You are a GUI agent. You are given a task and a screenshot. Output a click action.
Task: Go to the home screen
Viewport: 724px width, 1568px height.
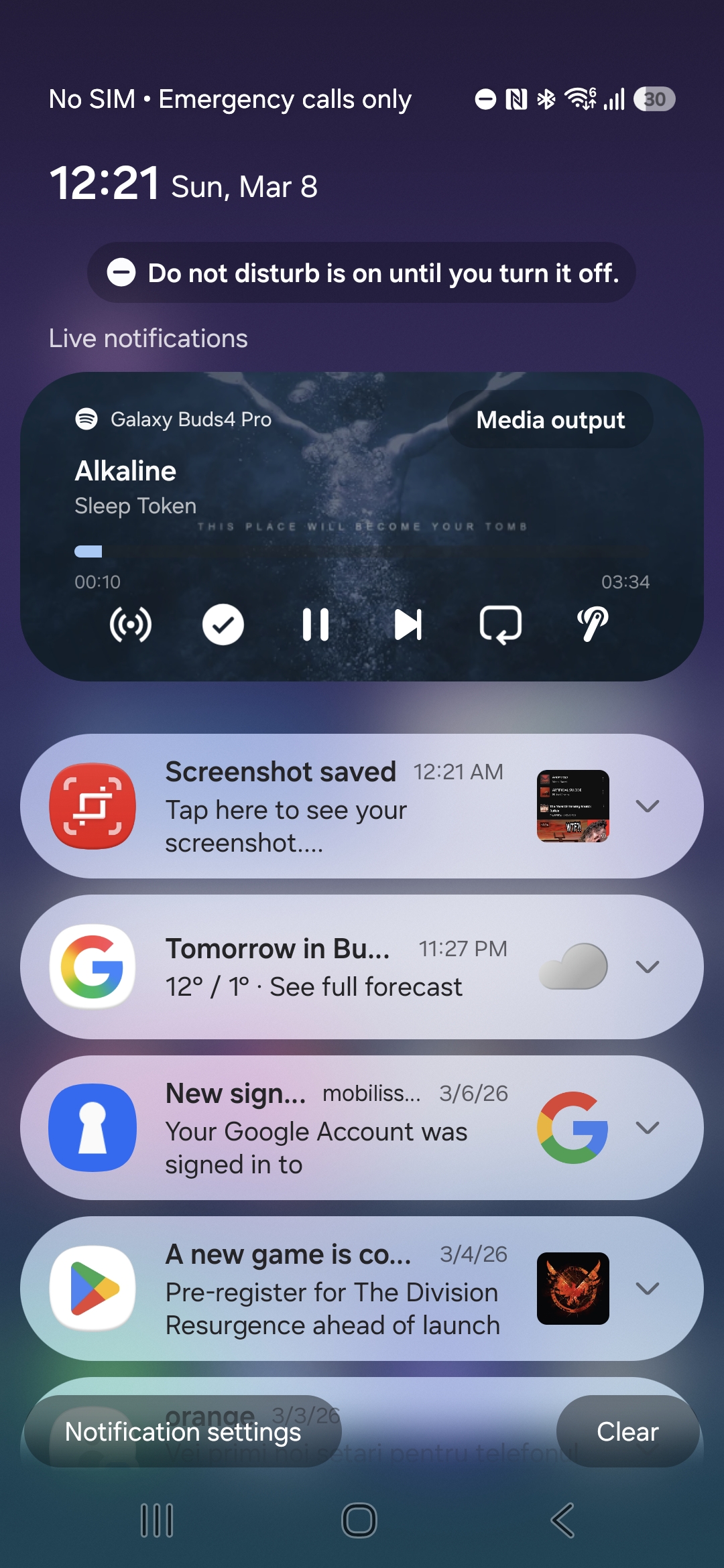[x=359, y=1520]
